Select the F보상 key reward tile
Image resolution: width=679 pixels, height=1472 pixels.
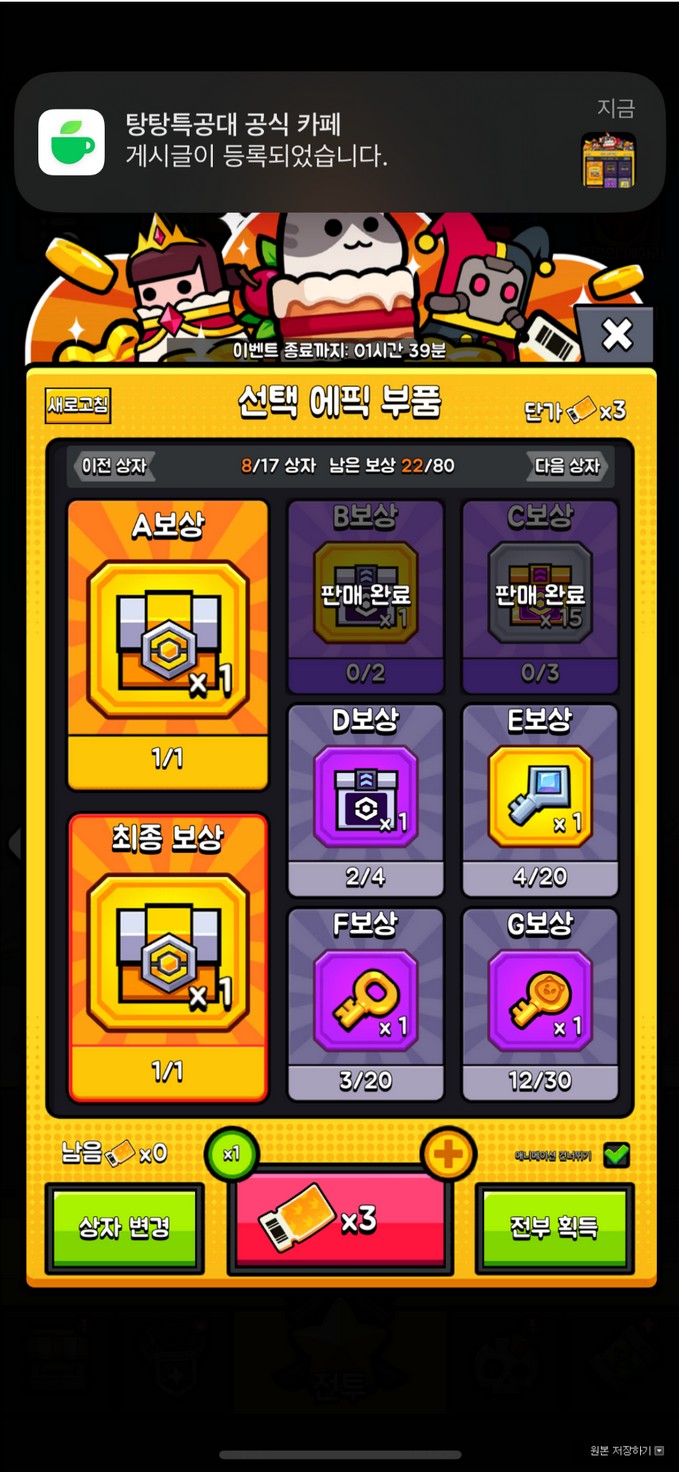coord(365,1004)
